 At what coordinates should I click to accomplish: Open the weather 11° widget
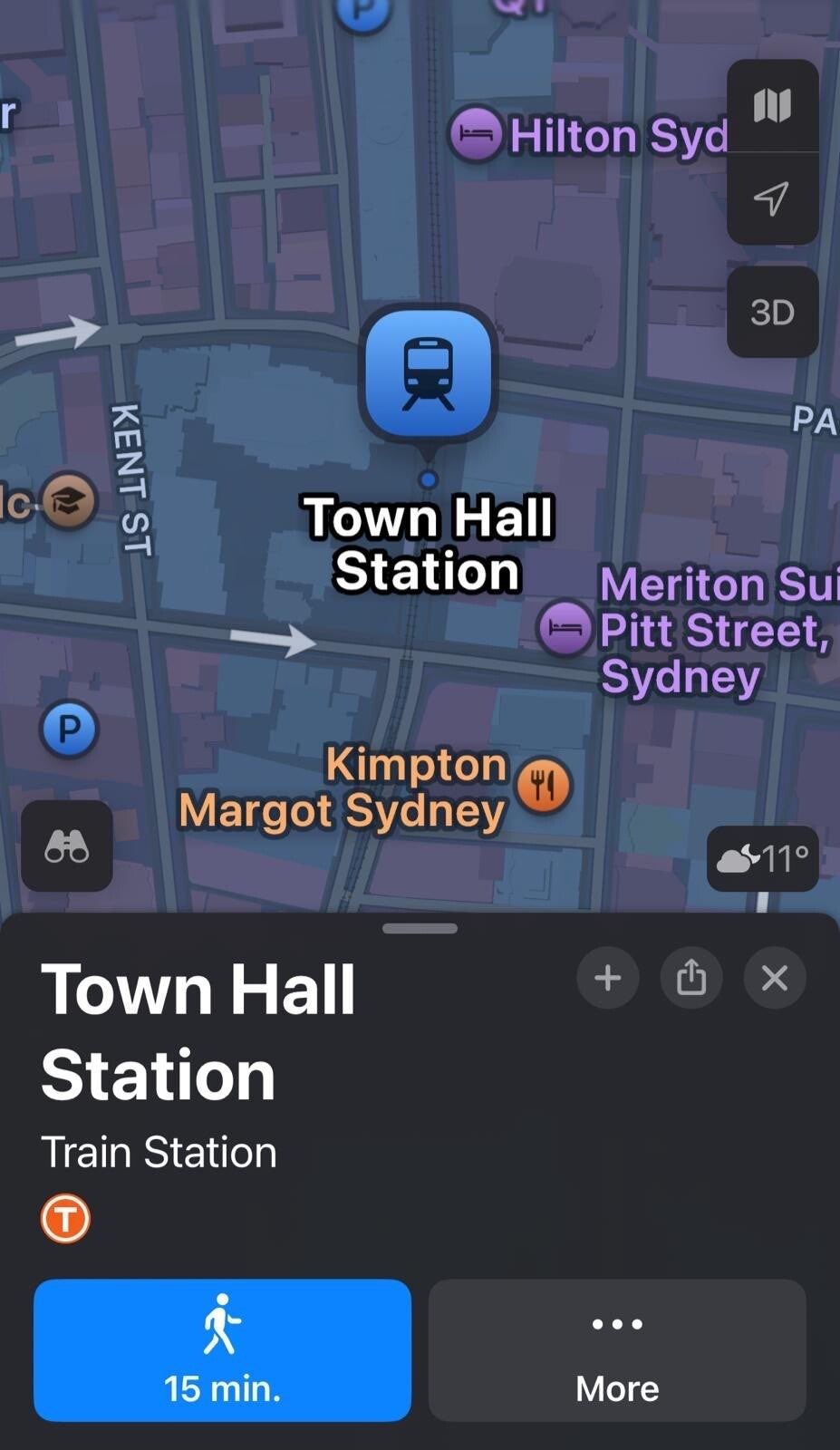(x=763, y=858)
